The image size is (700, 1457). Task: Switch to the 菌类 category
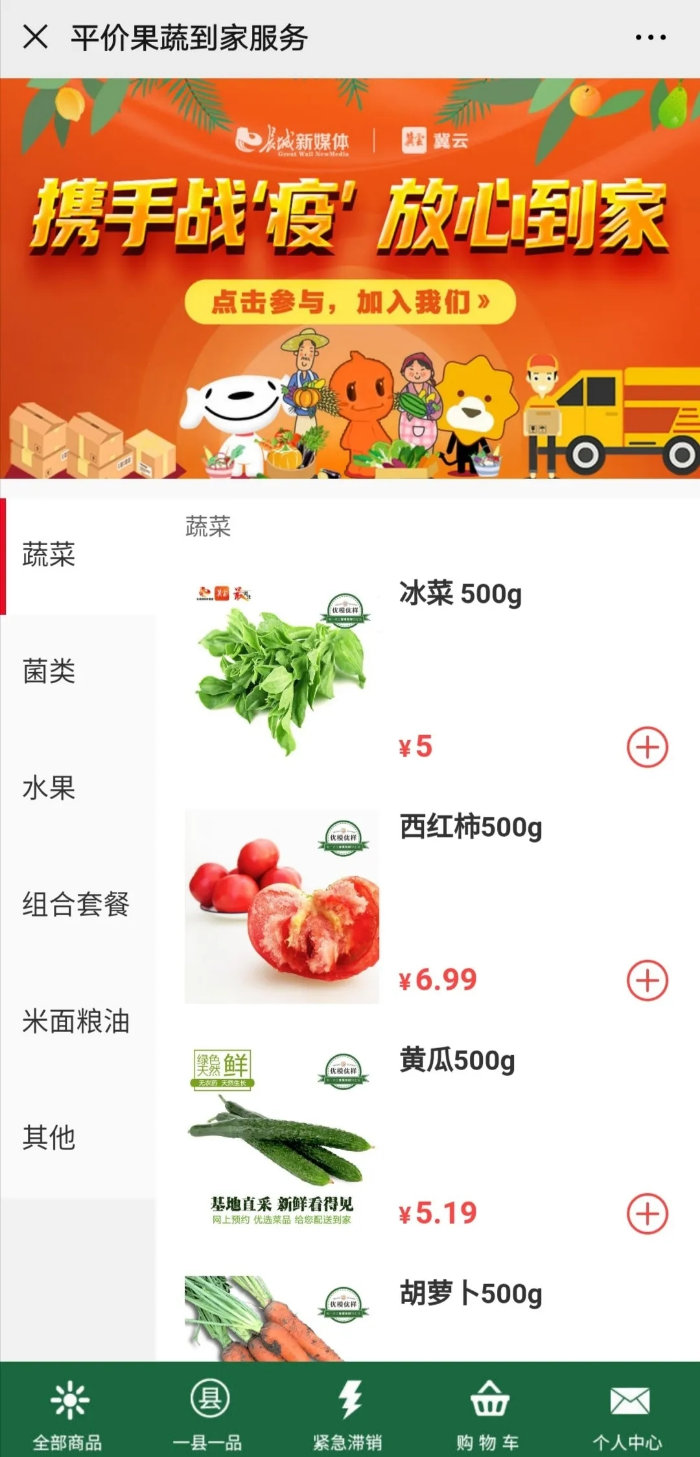coord(50,672)
